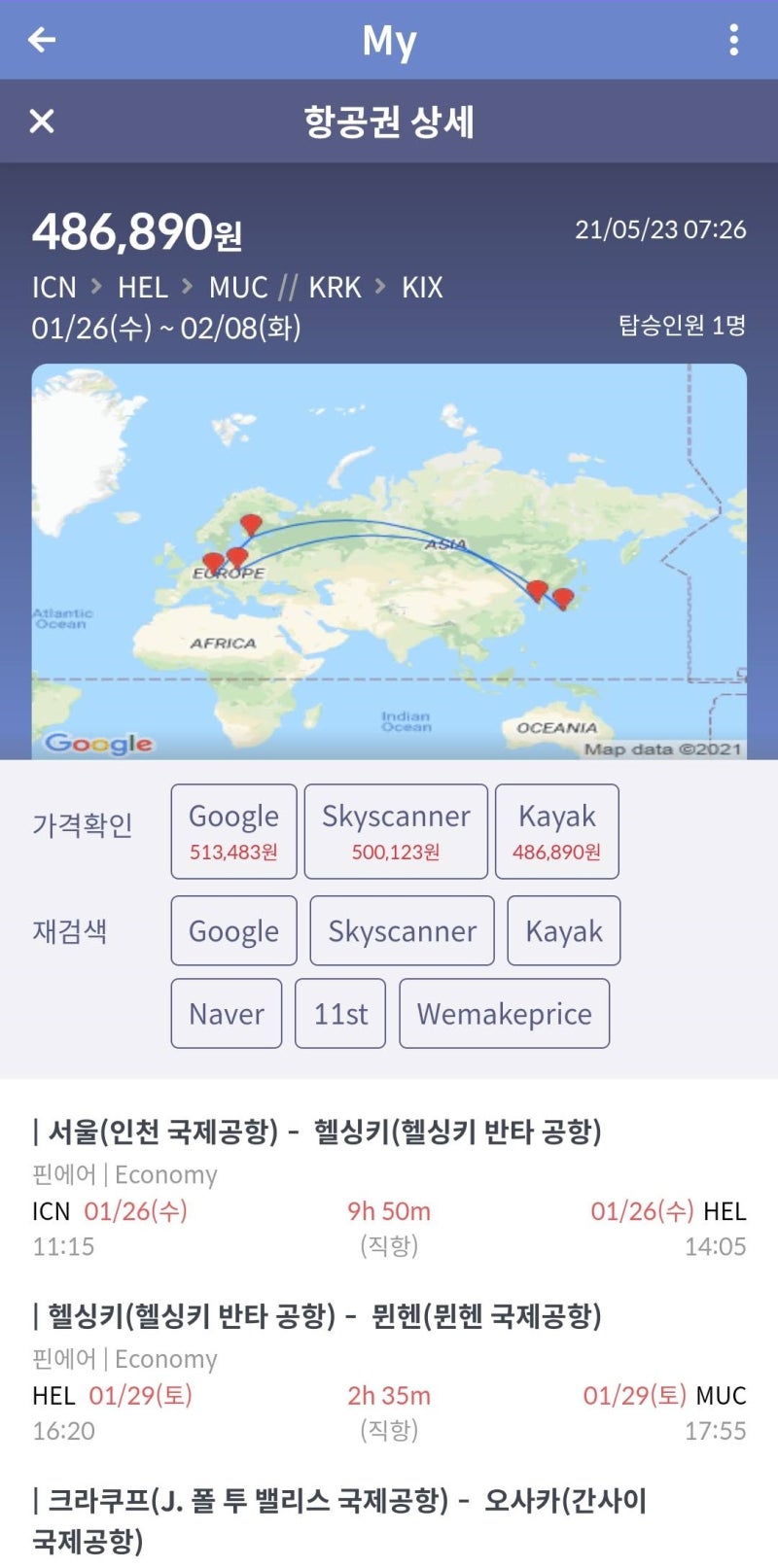Check the Skyscanner price of 500,123원
This screenshot has width=778, height=1568.
pos(395,831)
